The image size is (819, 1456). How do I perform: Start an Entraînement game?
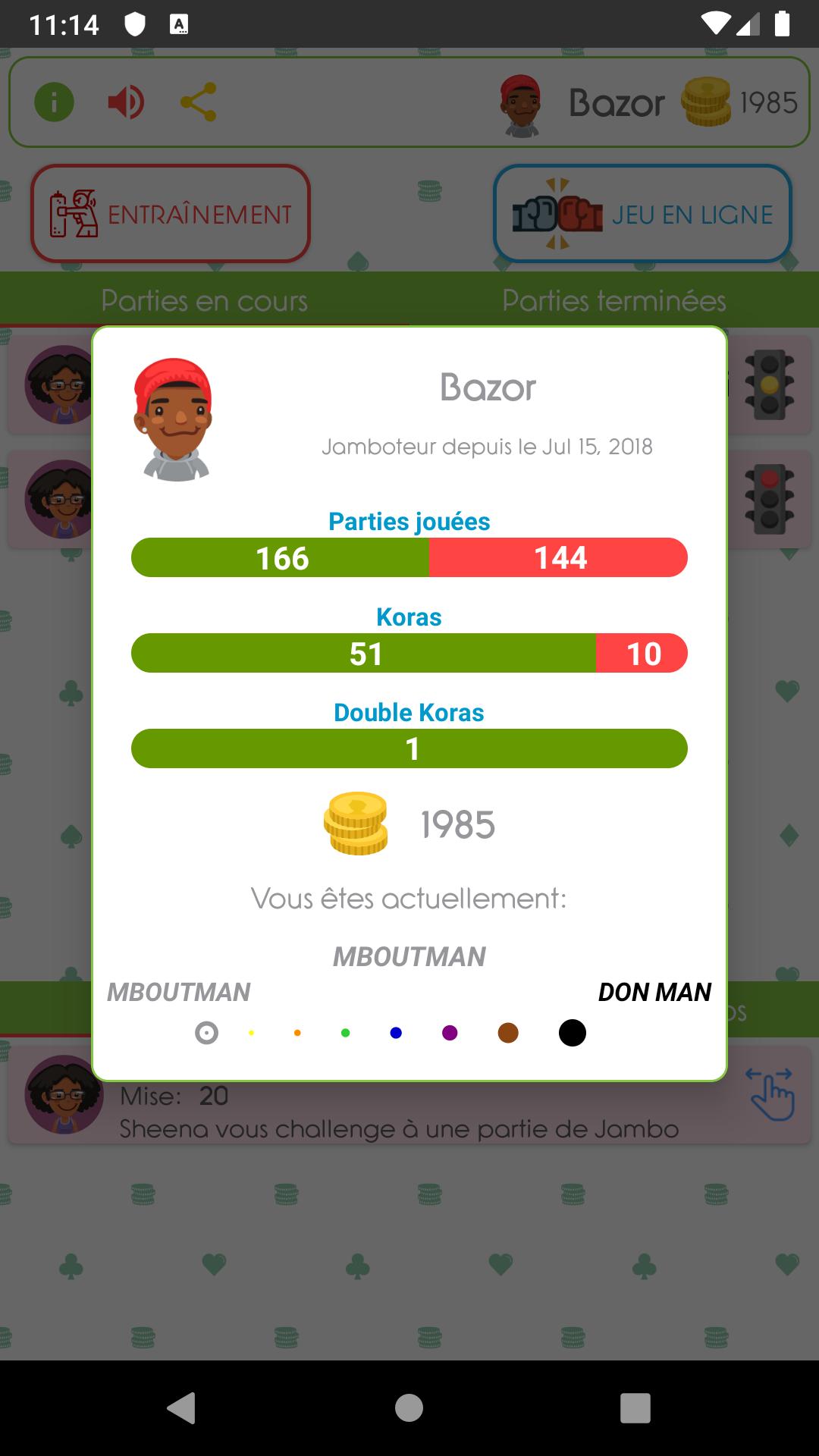[x=171, y=214]
